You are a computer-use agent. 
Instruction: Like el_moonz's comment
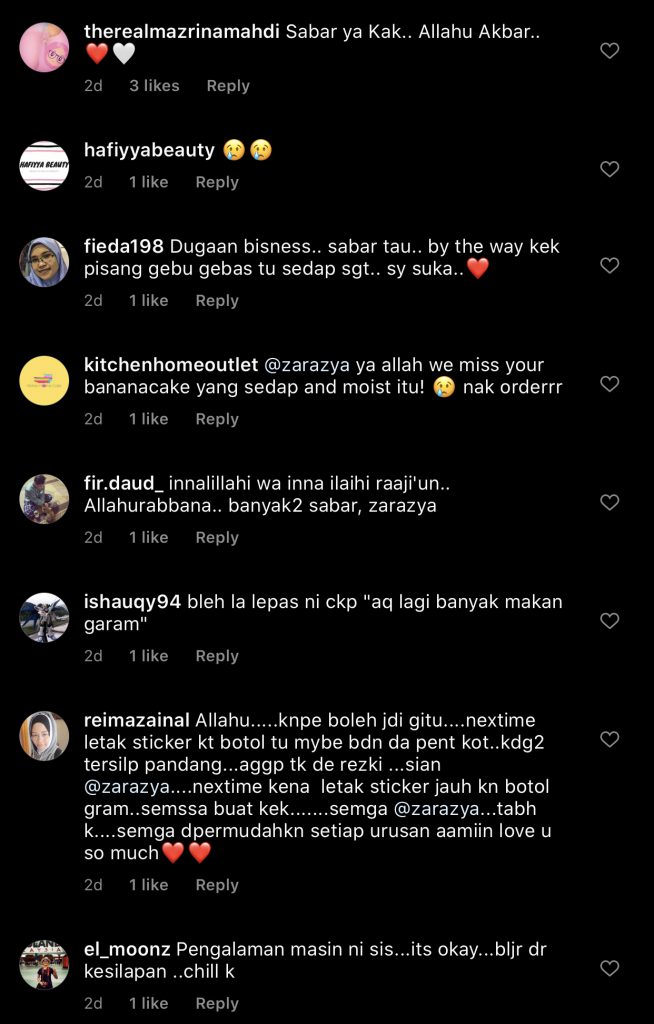[609, 968]
